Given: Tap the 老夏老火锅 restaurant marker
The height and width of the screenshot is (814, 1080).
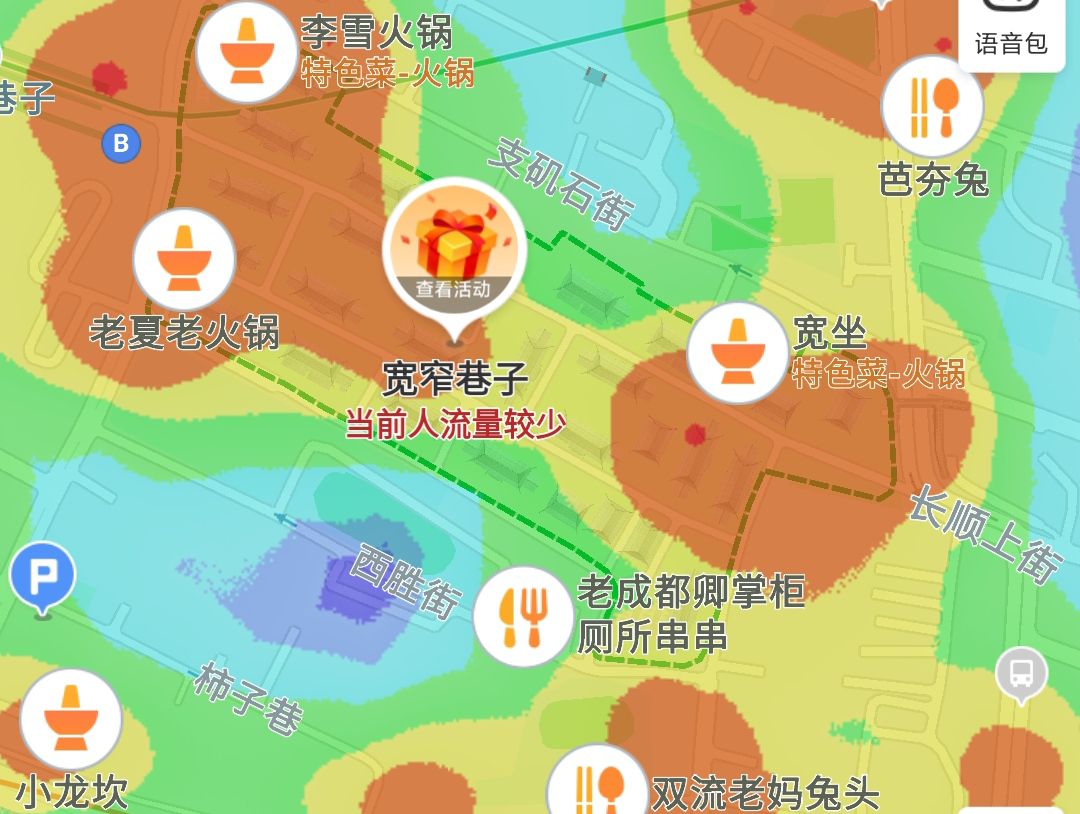Looking at the screenshot, I should 184,259.
